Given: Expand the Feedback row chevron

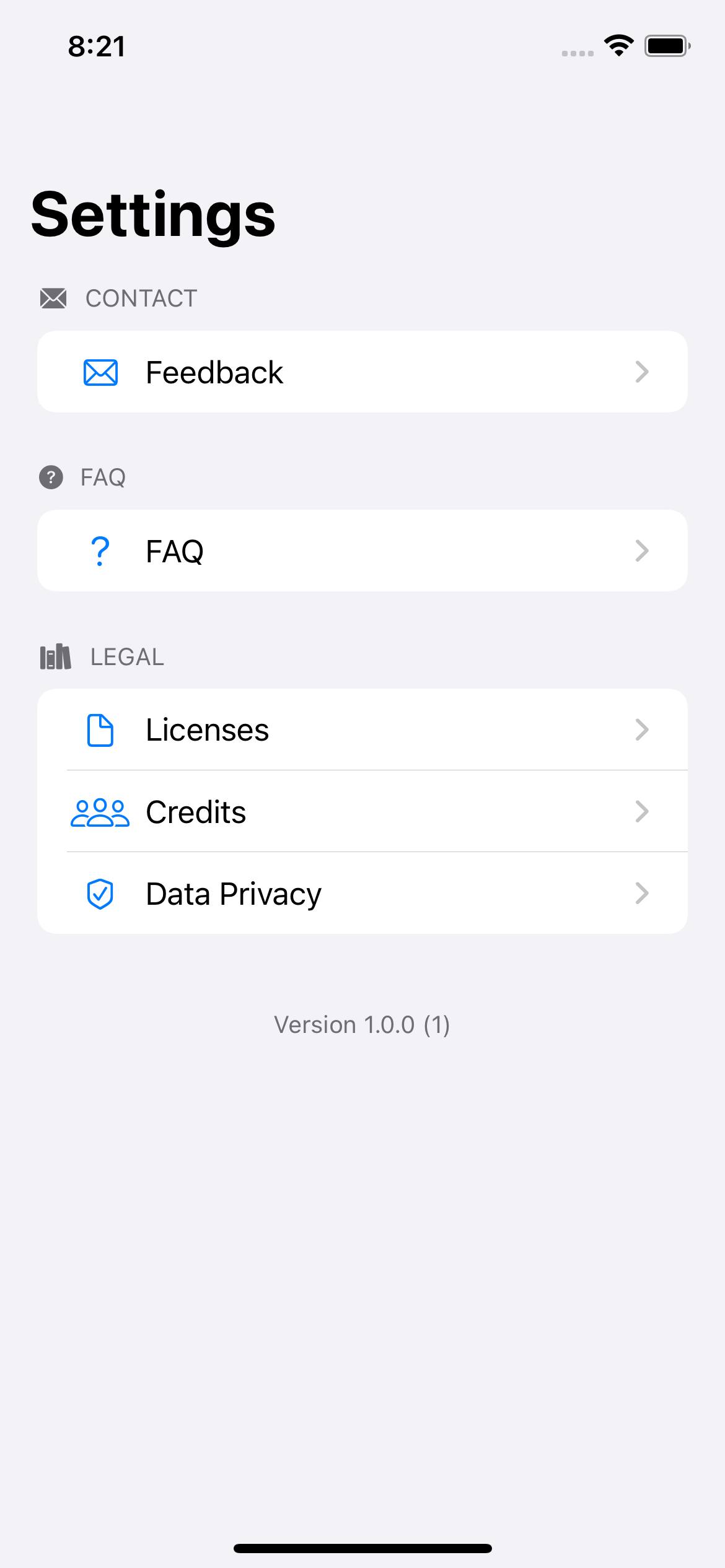Looking at the screenshot, I should pyautogui.click(x=643, y=372).
